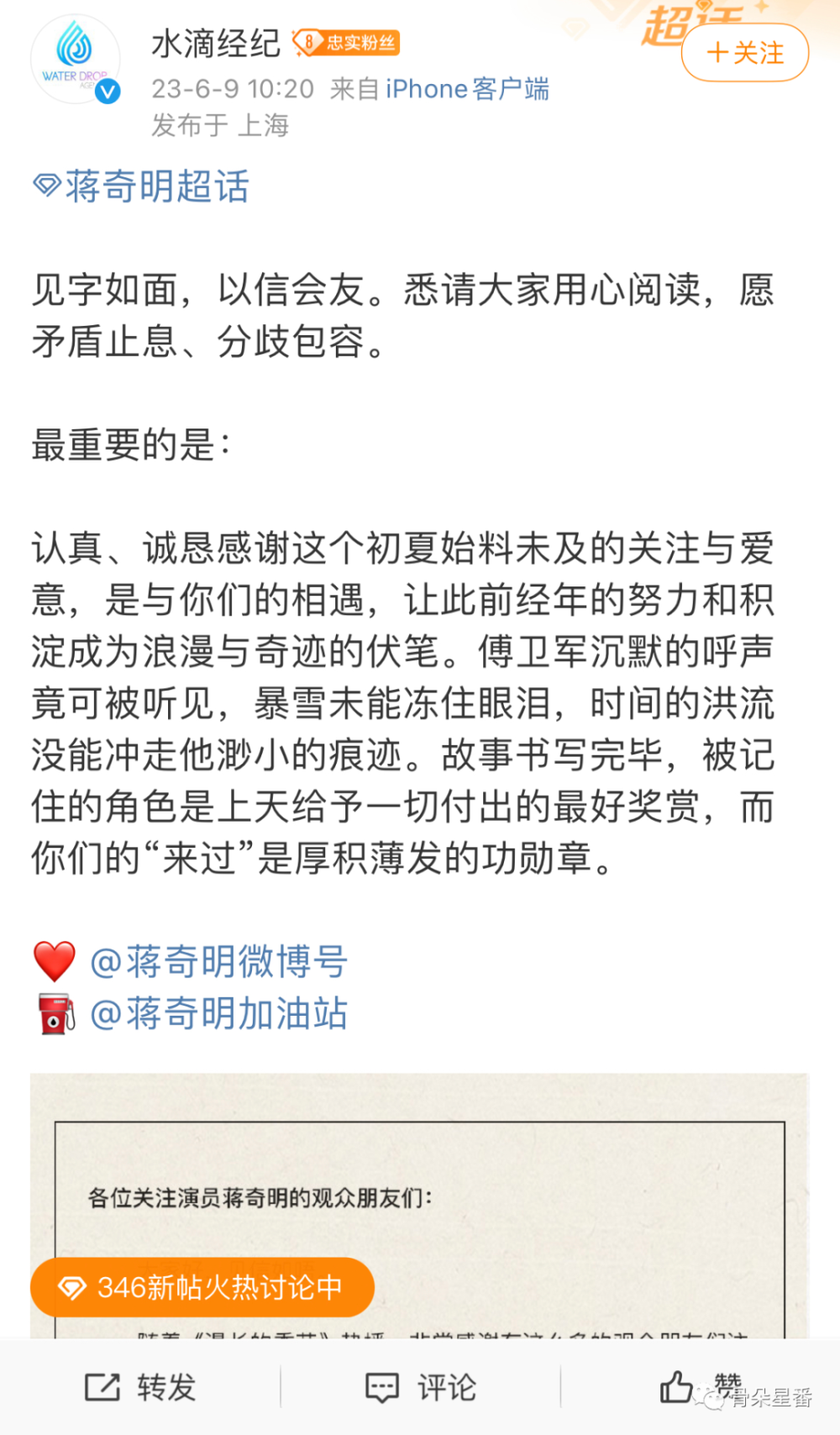This screenshot has height=1435, width=840.
Task: Open the attached letter image
Action: pos(419,1206)
